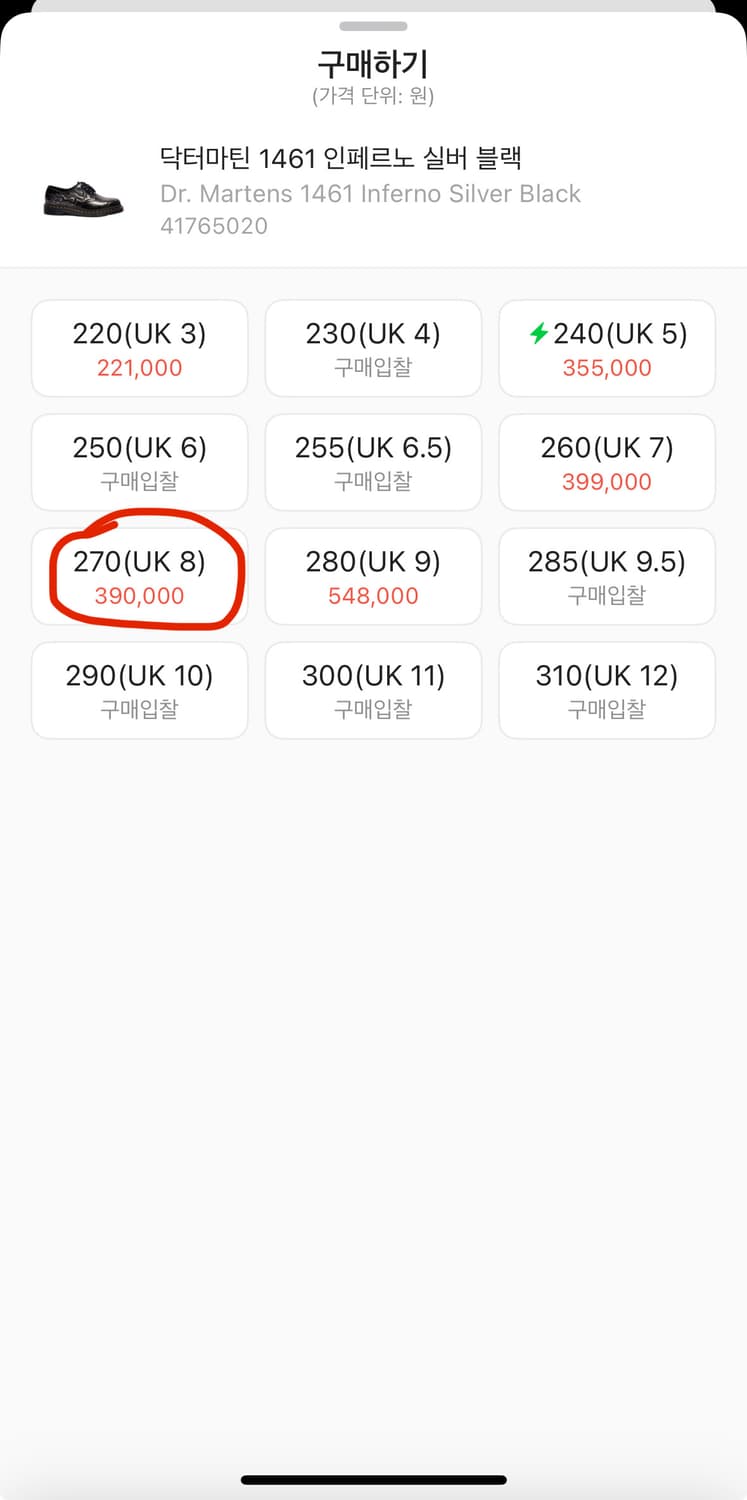
Task: Tap the red-circled 270(UK 8) size
Action: click(x=139, y=576)
